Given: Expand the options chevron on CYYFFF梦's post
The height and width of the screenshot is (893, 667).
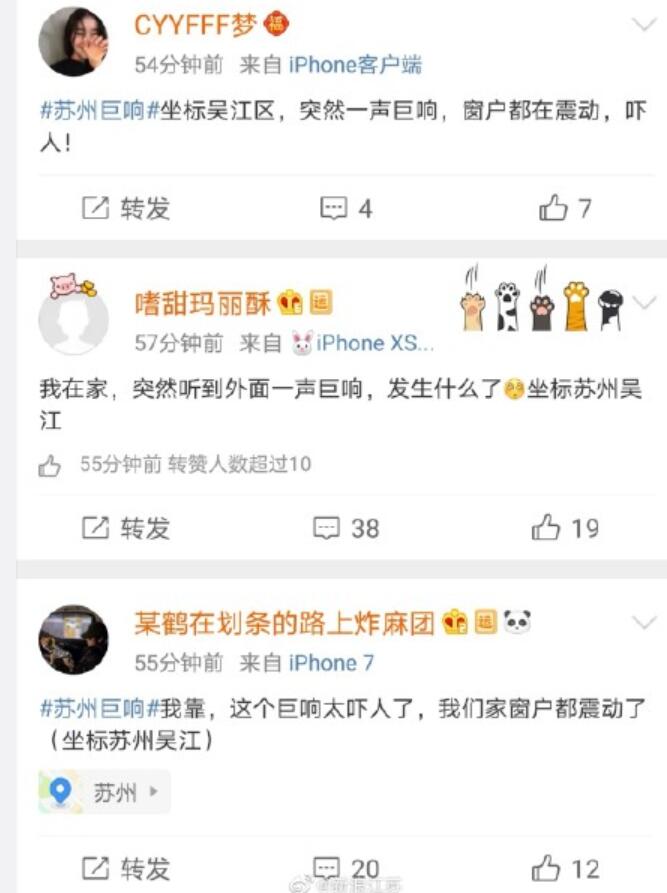Looking at the screenshot, I should tap(645, 25).
